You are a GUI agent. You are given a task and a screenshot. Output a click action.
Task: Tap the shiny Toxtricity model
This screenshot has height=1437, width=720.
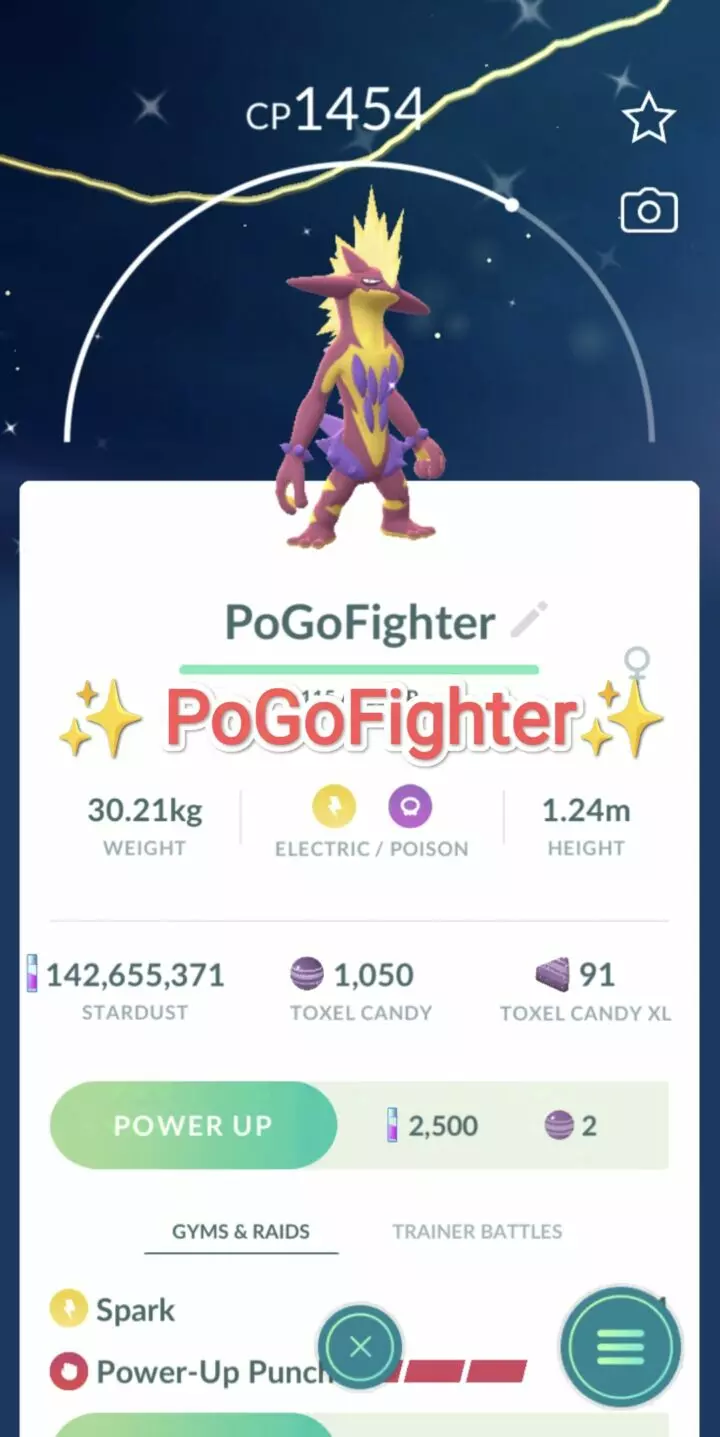pos(360,380)
